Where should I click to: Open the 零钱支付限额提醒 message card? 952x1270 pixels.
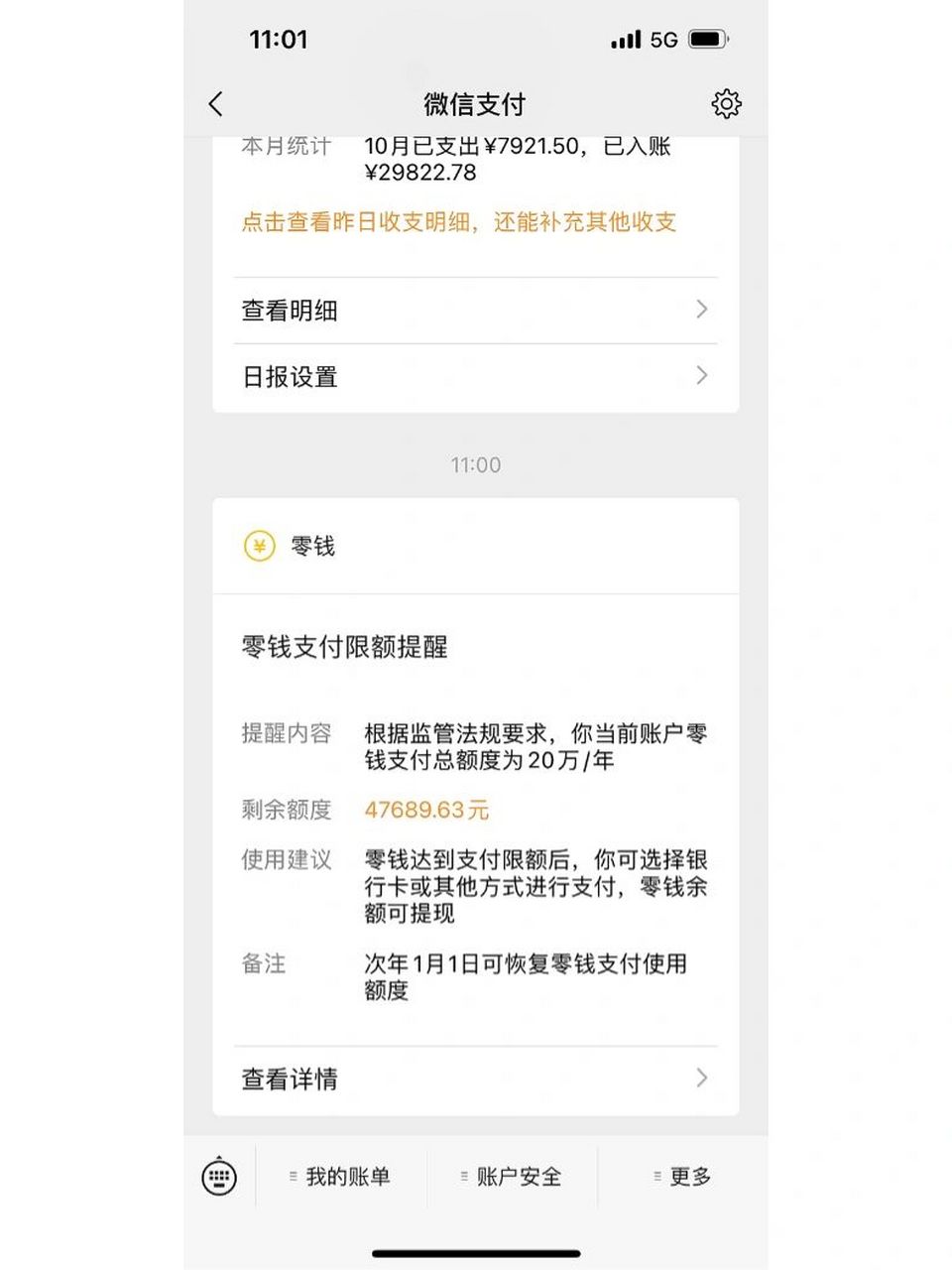point(342,647)
